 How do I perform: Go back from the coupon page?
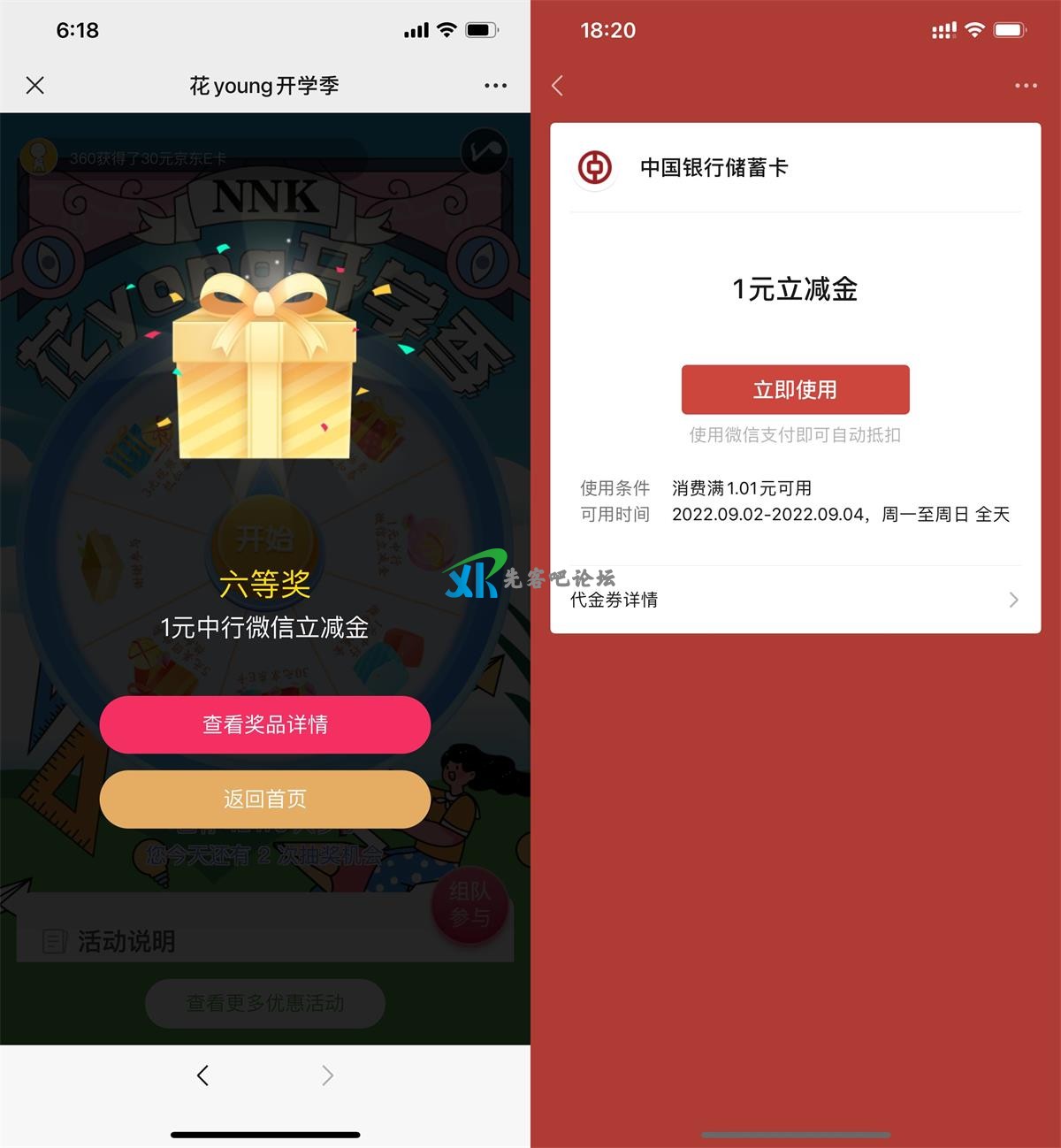[557, 86]
